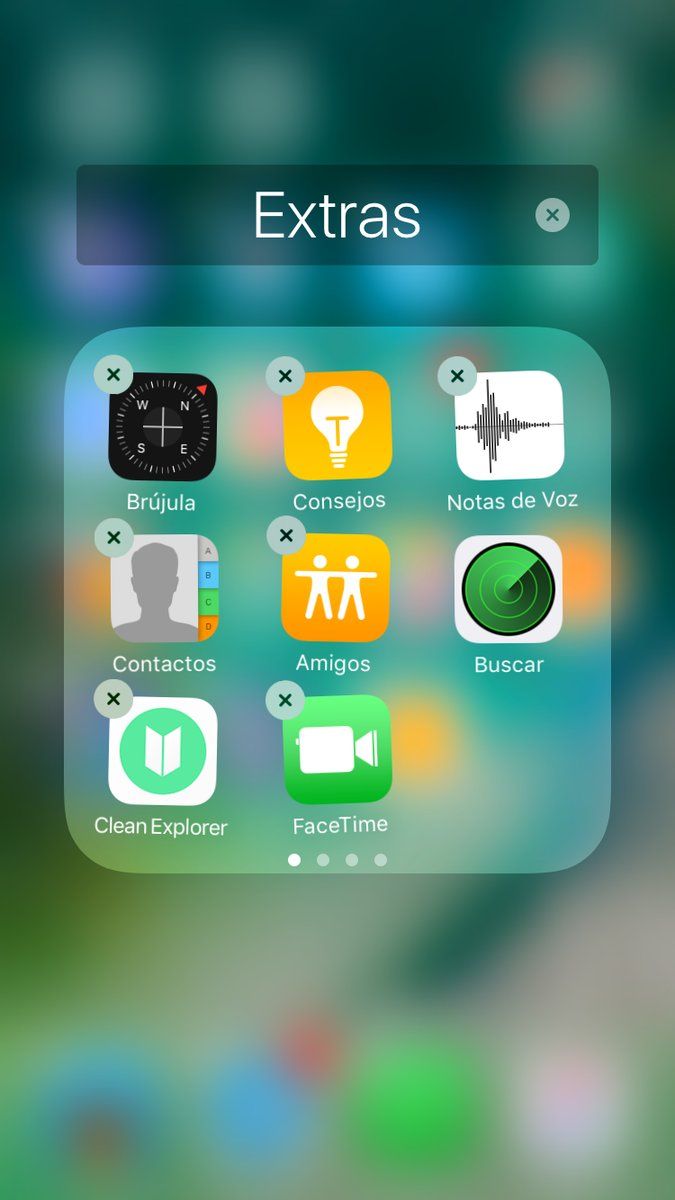Delete the Contactos app
The image size is (675, 1200).
tap(113, 537)
